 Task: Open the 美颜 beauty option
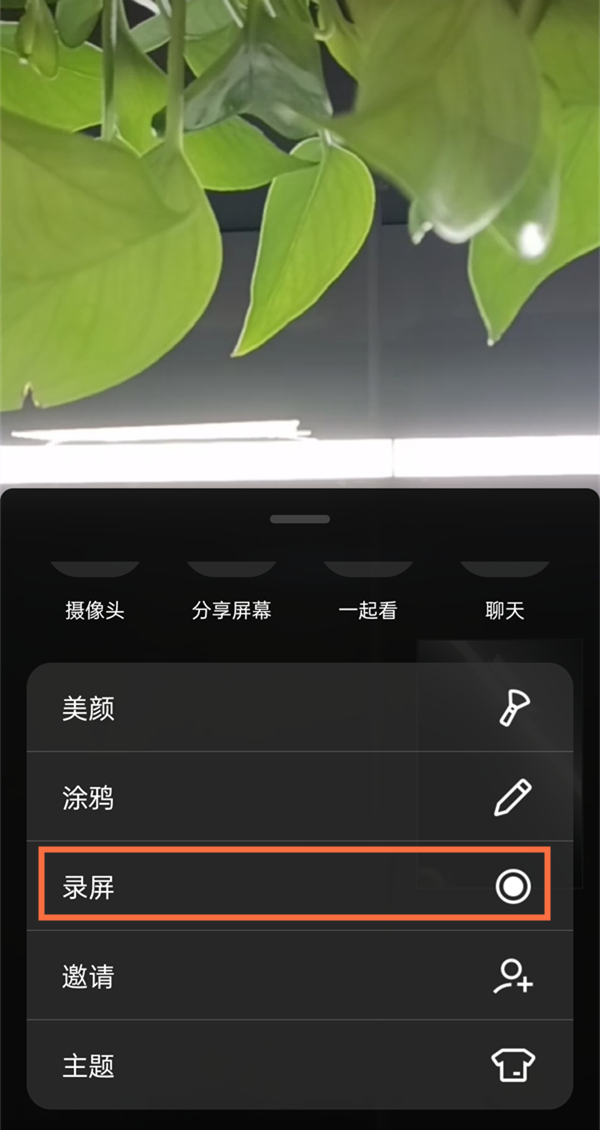(x=300, y=709)
